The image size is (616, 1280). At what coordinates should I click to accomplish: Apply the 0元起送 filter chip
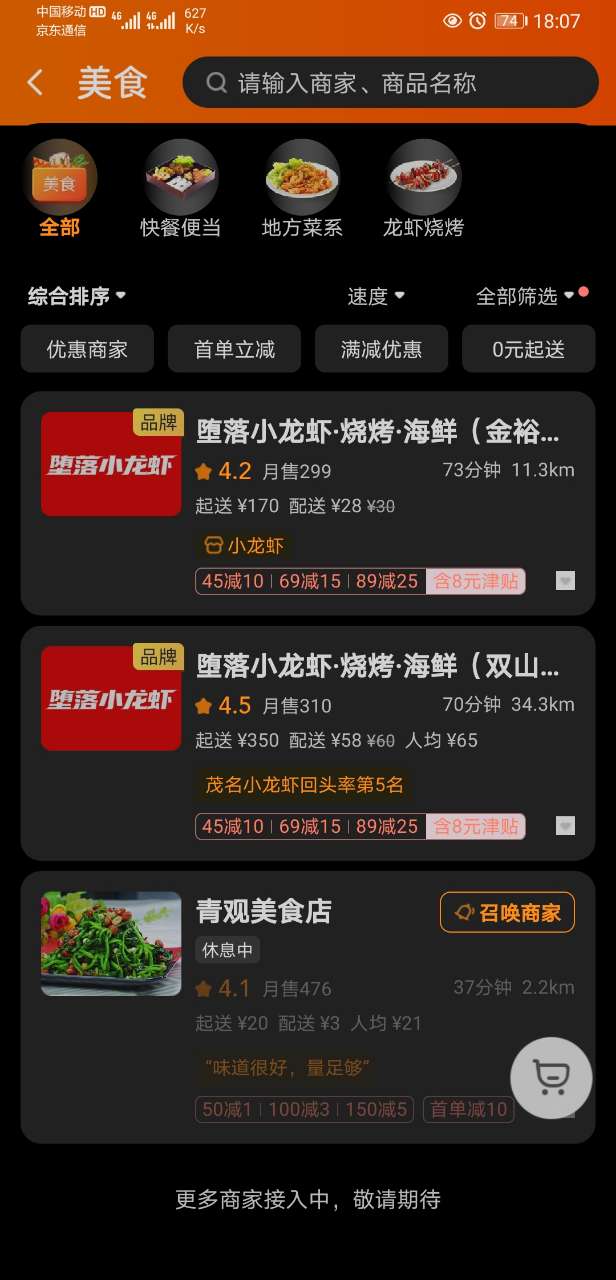(x=528, y=349)
